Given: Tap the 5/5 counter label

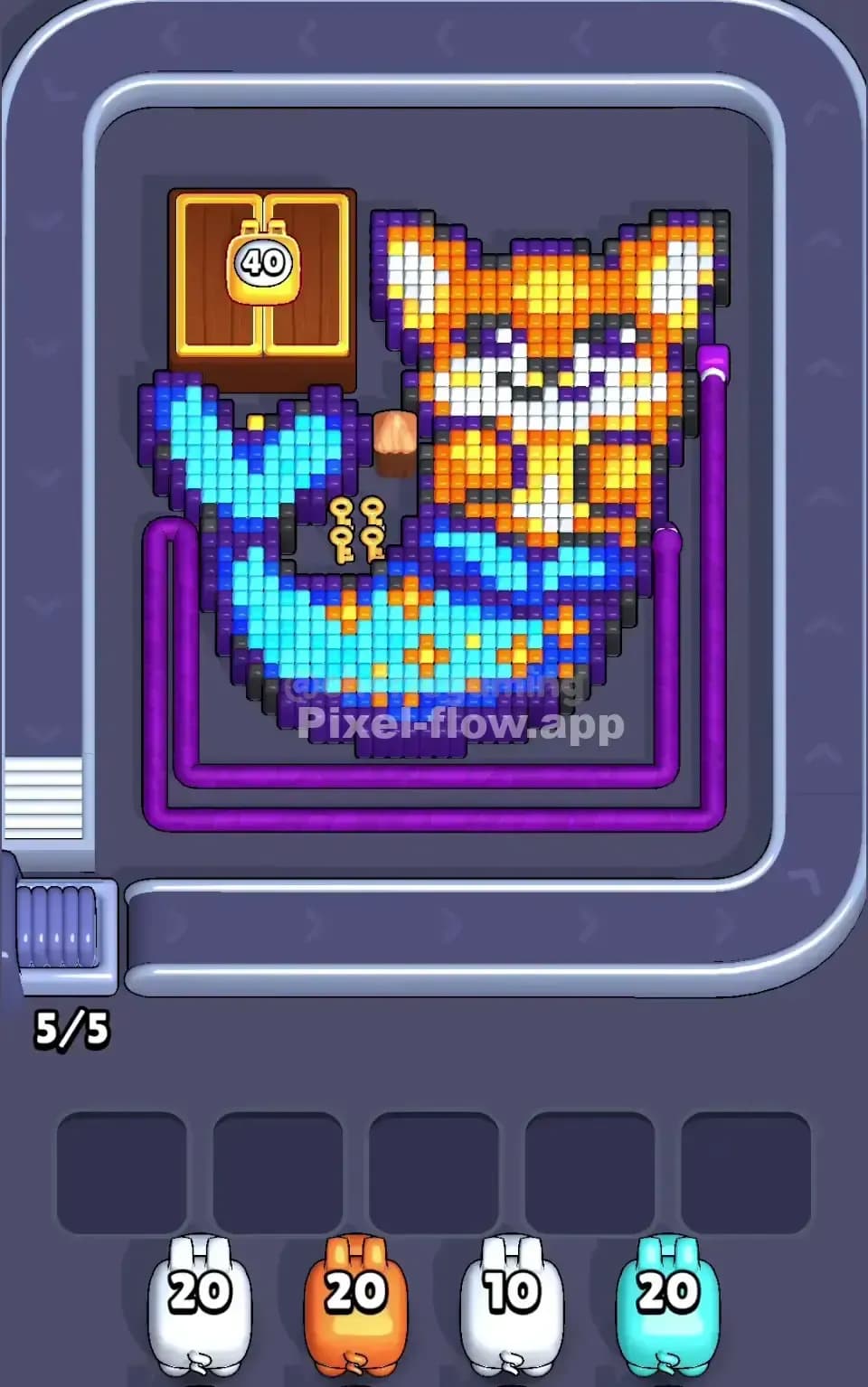Looking at the screenshot, I should click(x=72, y=1026).
